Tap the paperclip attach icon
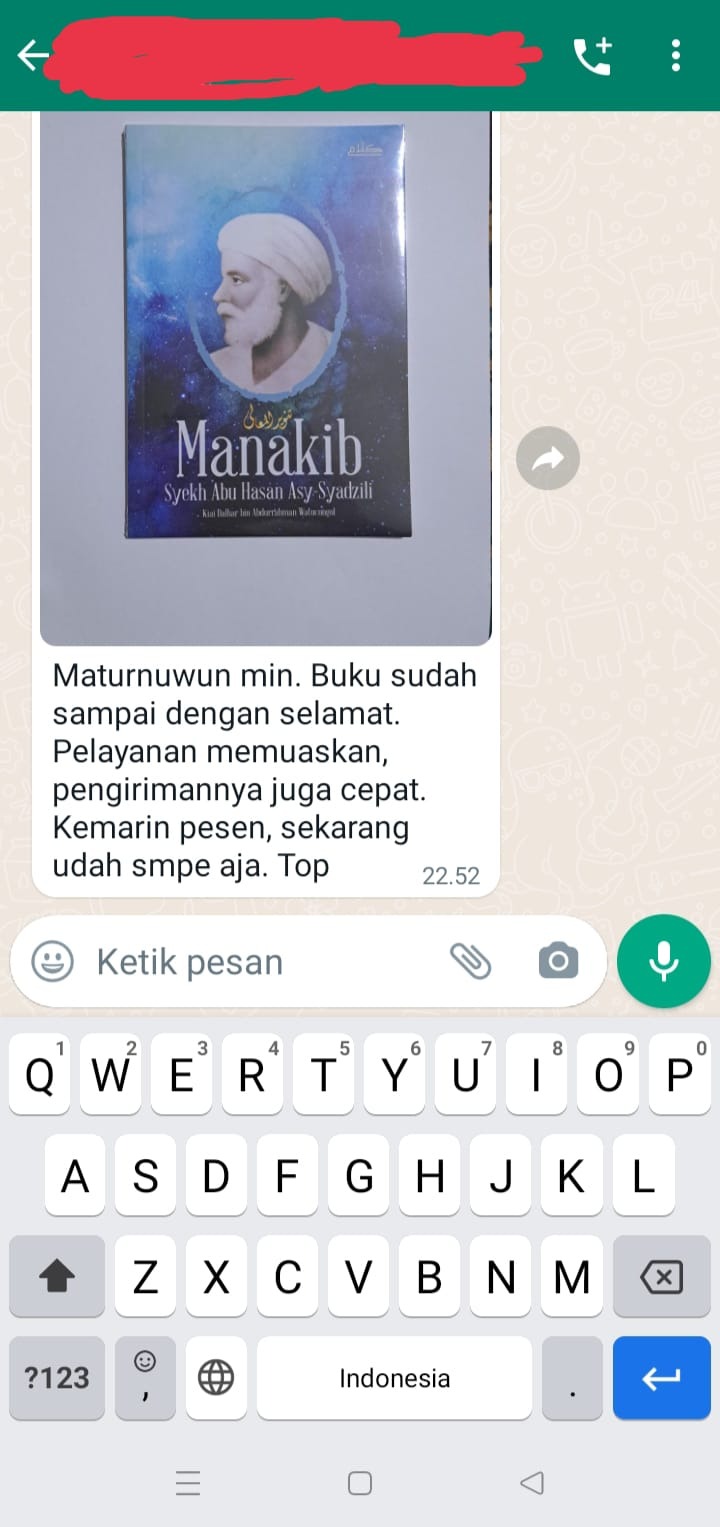This screenshot has width=720, height=1527. (x=470, y=962)
